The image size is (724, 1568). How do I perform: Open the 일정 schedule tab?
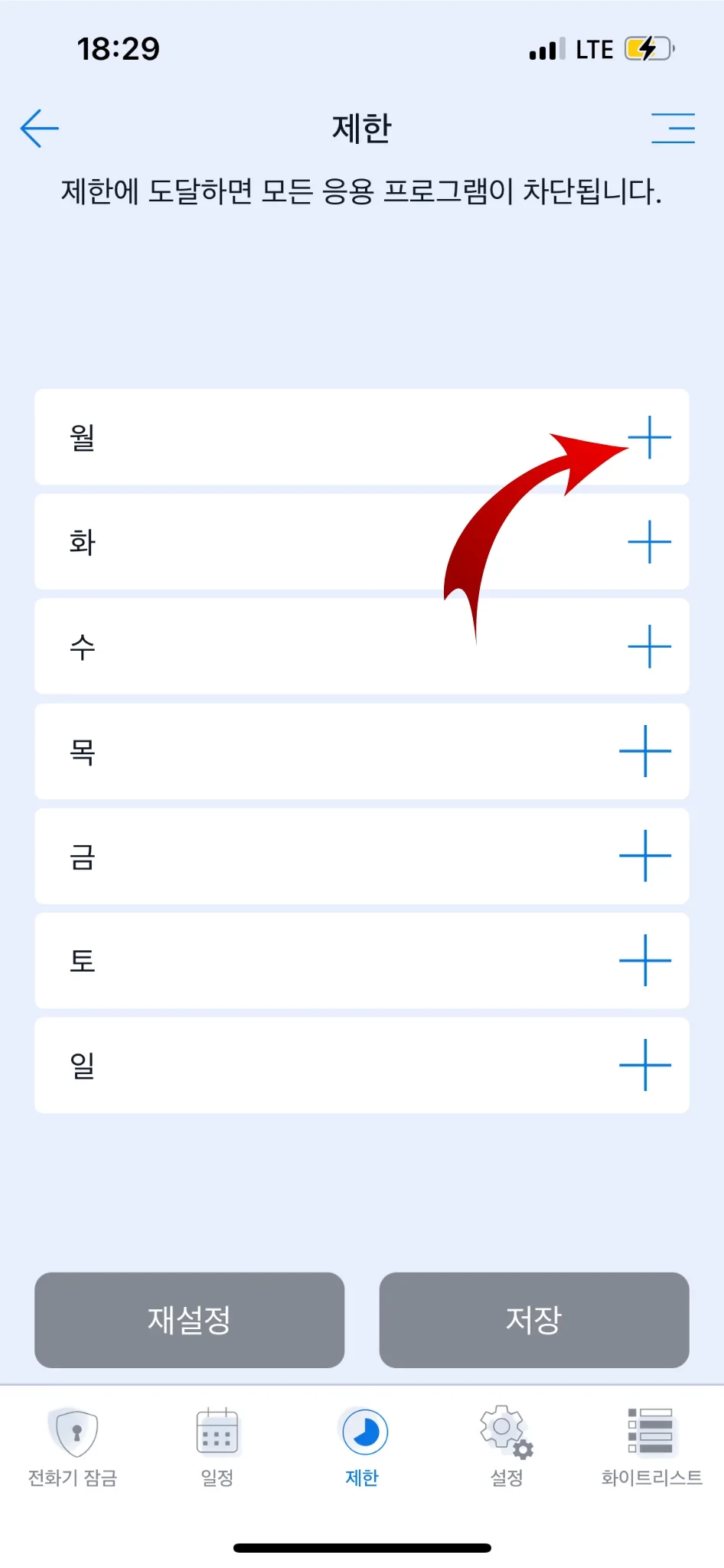[x=217, y=1446]
